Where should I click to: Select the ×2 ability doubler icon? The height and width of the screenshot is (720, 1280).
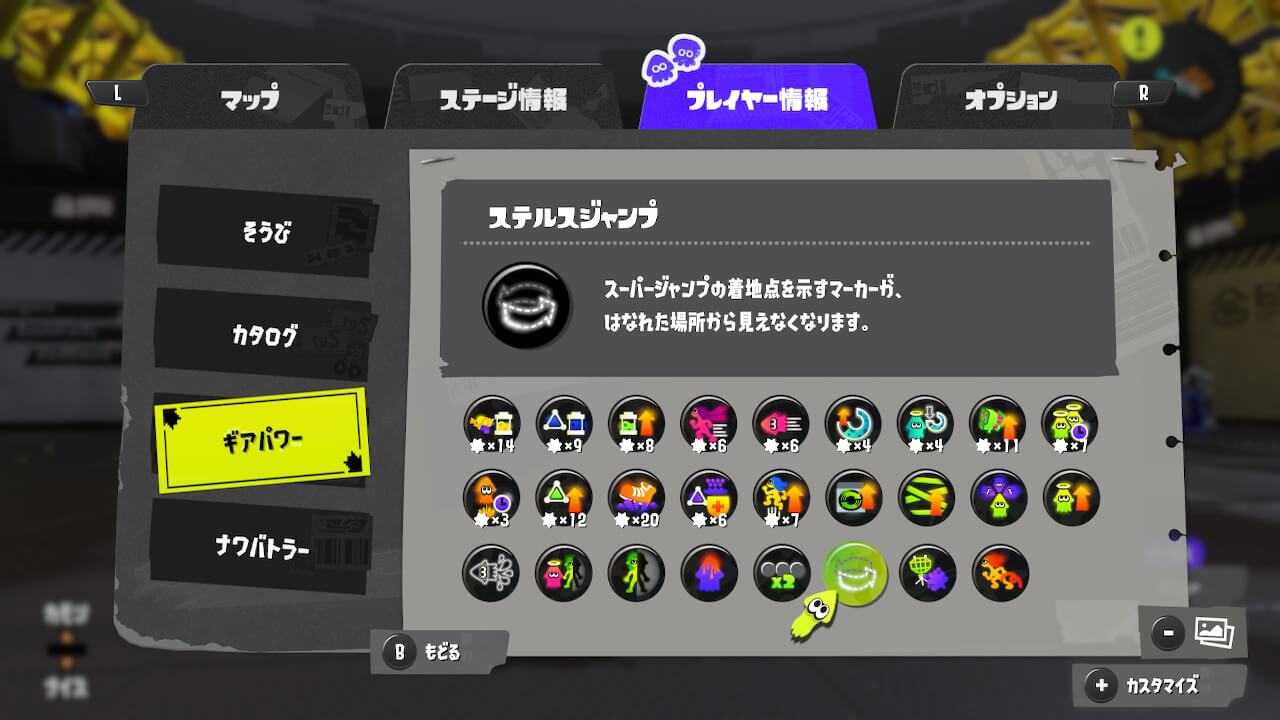(781, 573)
